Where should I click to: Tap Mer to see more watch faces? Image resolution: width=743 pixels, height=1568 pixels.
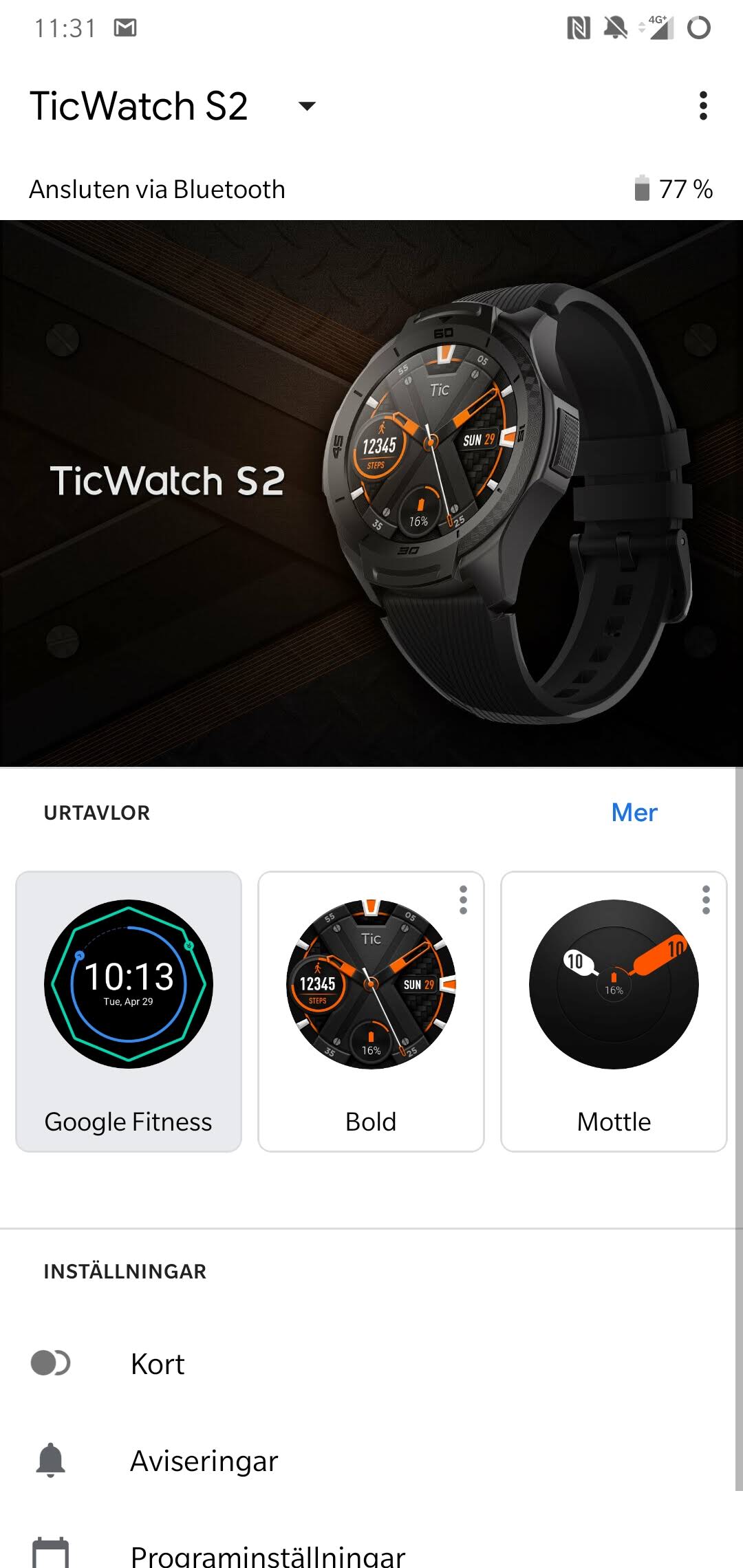coord(634,812)
